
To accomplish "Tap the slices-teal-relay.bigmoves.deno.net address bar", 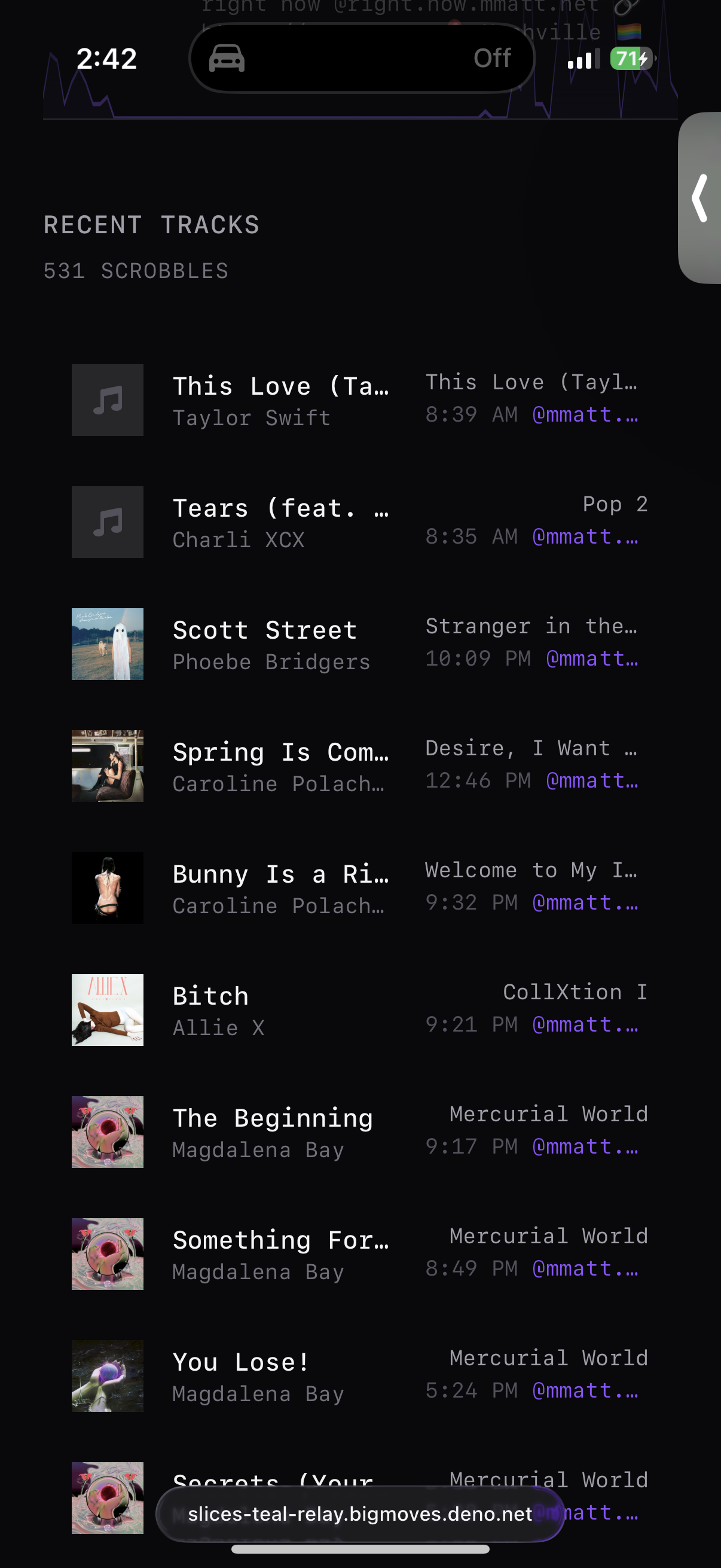I will pyautogui.click(x=359, y=1514).
